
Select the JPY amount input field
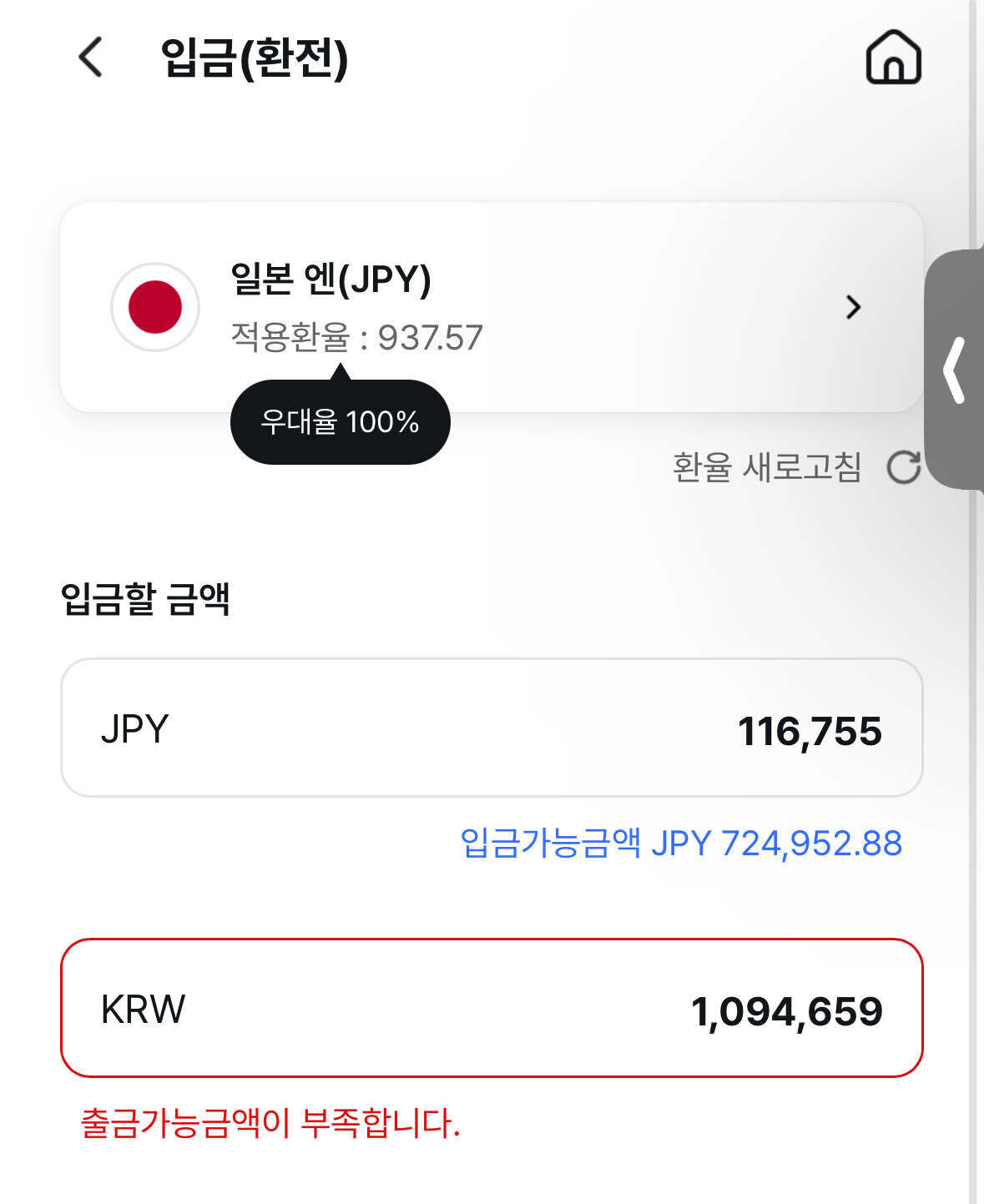(492, 727)
